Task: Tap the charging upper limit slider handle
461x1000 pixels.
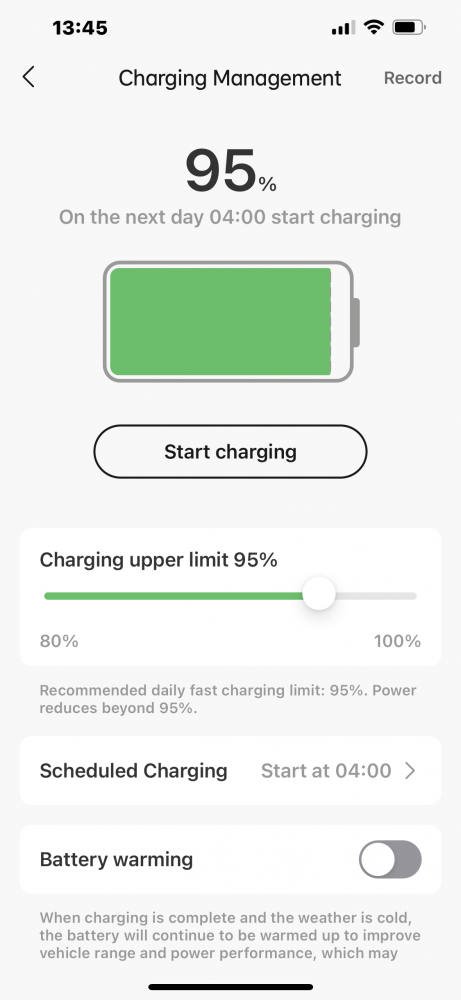Action: click(319, 594)
